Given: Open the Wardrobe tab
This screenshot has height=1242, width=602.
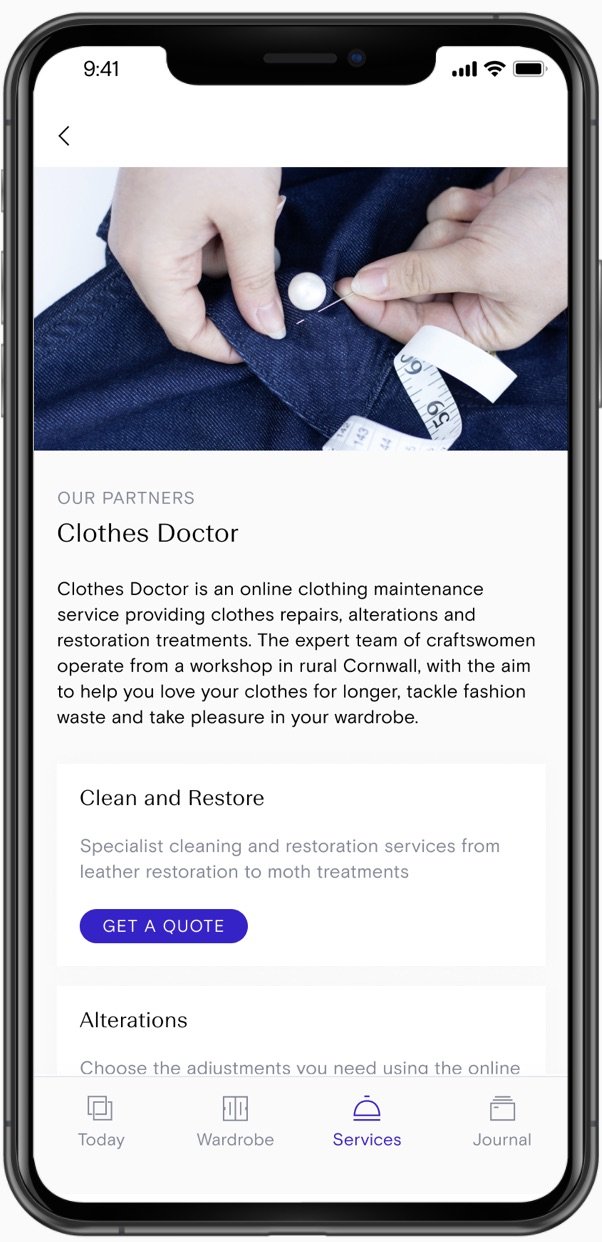Looking at the screenshot, I should pos(235,1121).
